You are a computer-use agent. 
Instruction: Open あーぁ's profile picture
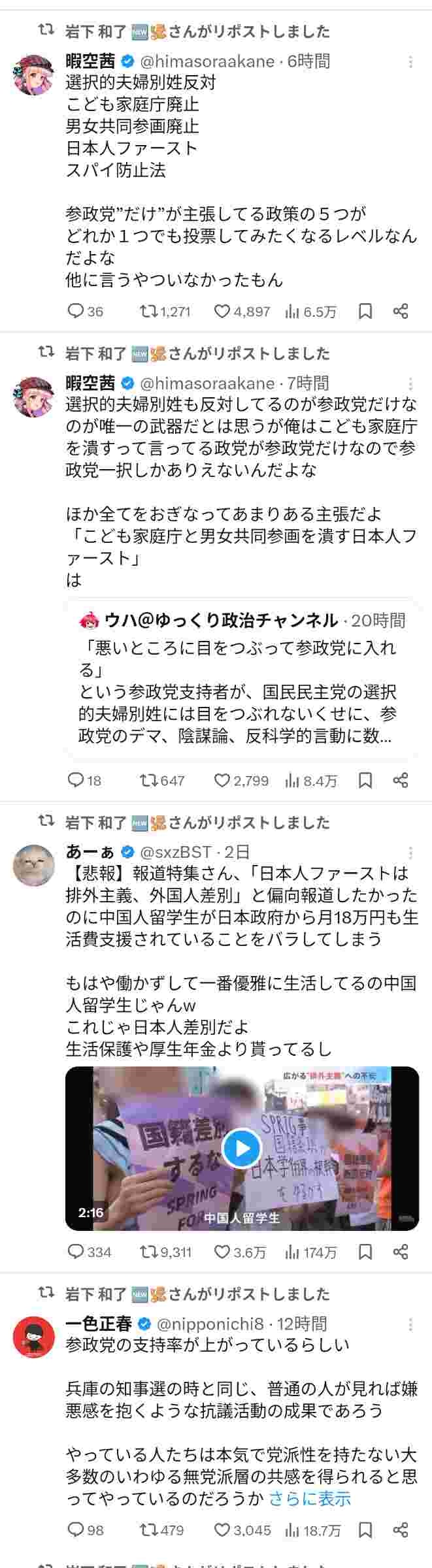tap(33, 863)
